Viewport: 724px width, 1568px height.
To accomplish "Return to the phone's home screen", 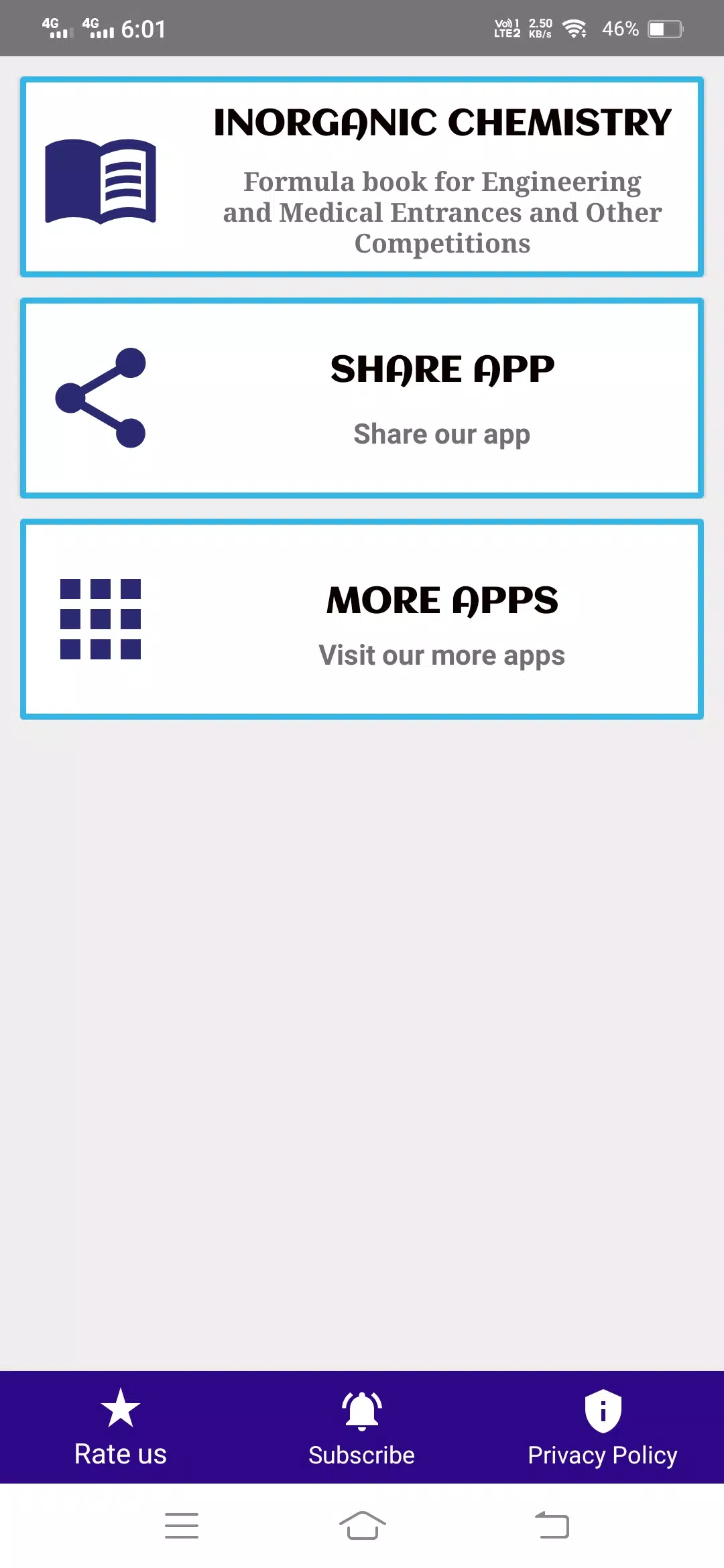I will pos(362,1525).
